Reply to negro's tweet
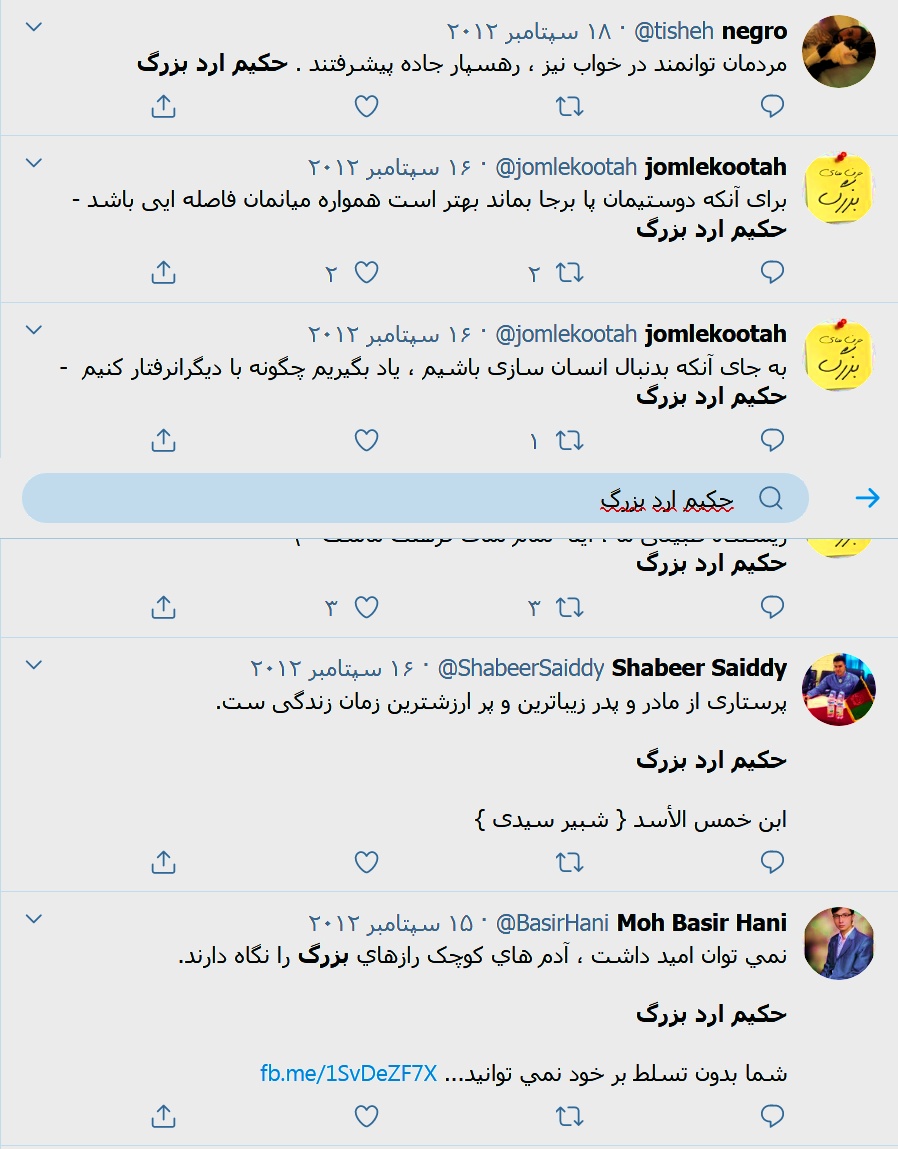This screenshot has height=1149, width=898. pyautogui.click(x=772, y=106)
